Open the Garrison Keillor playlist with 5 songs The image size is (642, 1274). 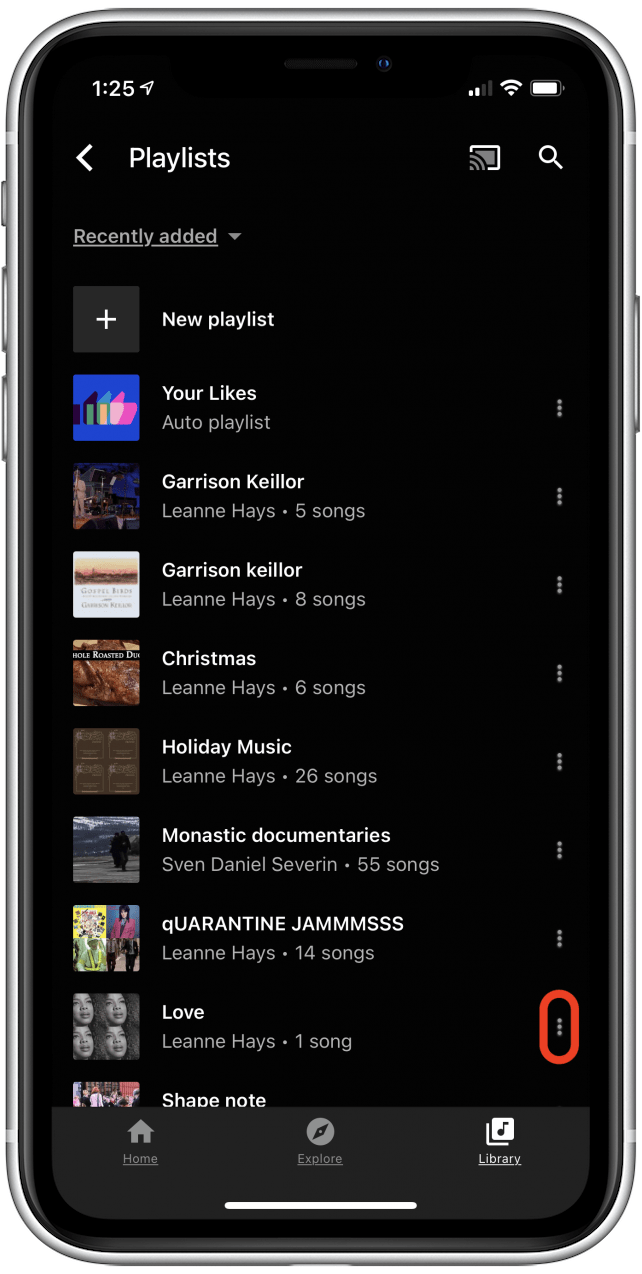click(x=233, y=496)
